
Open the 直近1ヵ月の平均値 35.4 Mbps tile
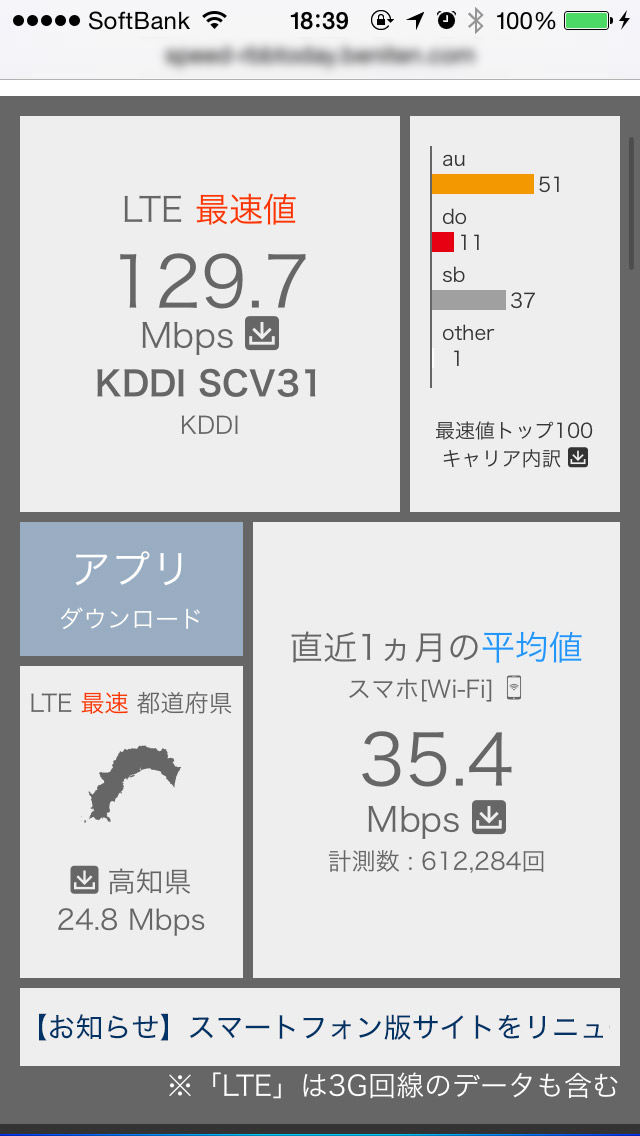[x=436, y=750]
